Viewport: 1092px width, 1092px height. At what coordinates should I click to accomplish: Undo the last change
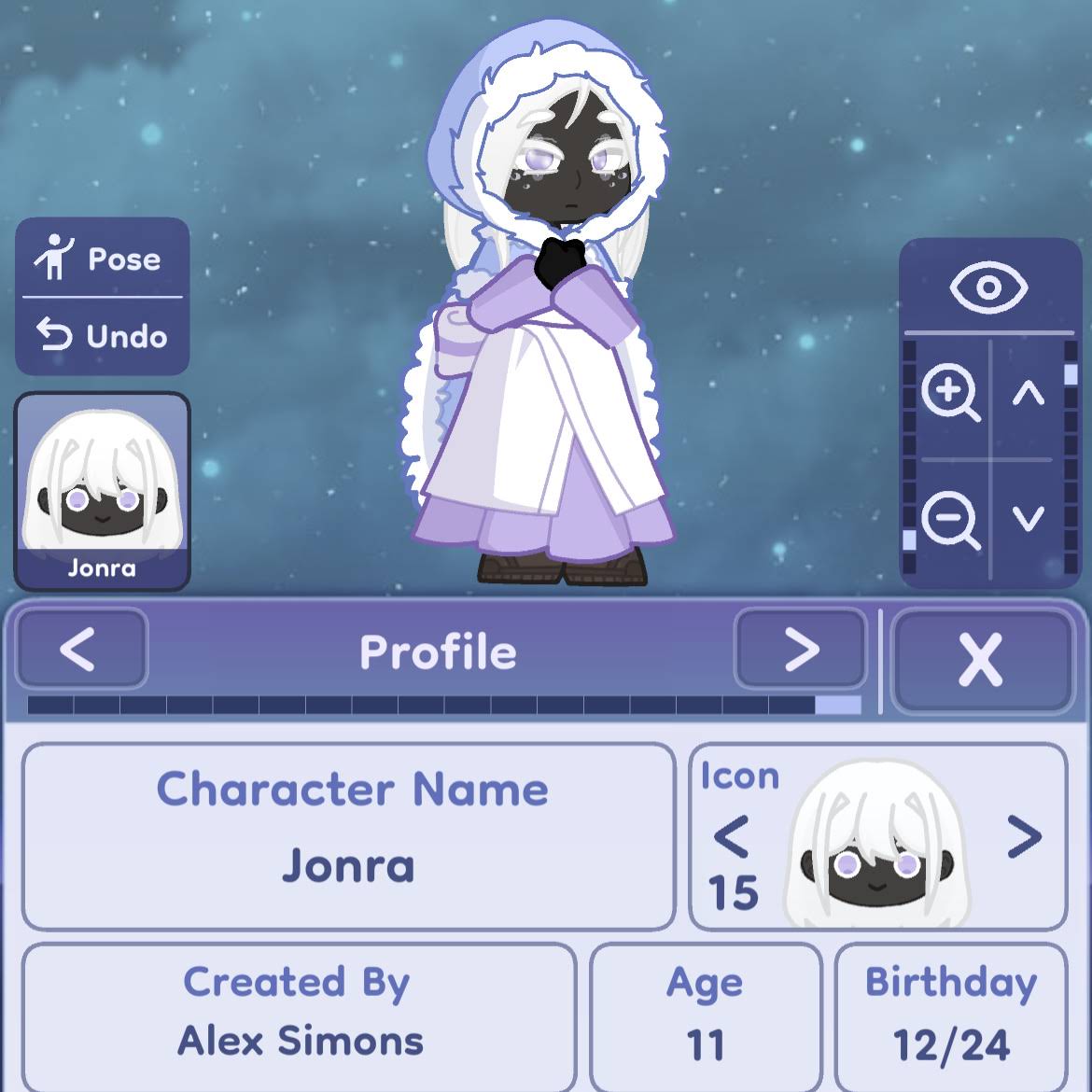click(101, 335)
